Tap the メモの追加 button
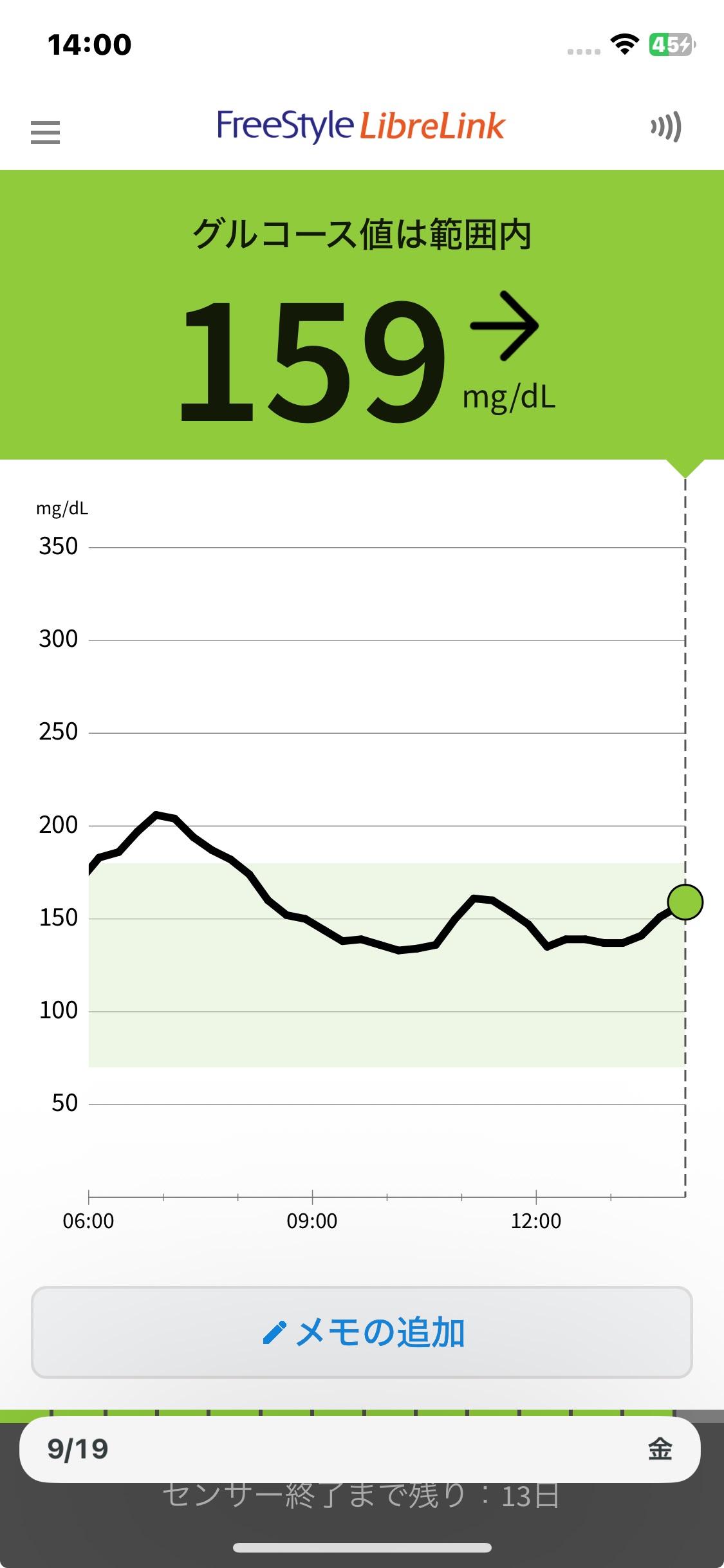The width and height of the screenshot is (724, 1568). [x=362, y=1332]
